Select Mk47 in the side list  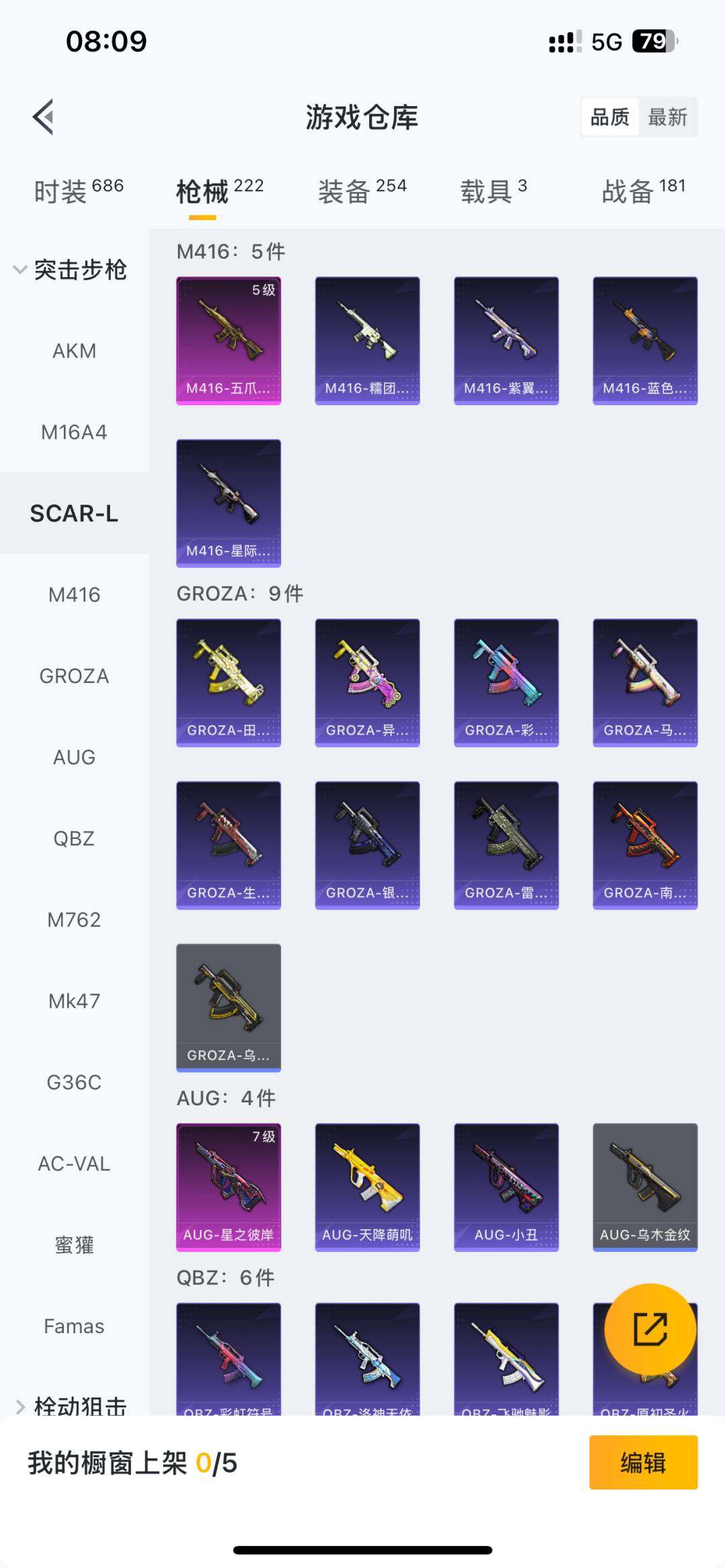[75, 1001]
